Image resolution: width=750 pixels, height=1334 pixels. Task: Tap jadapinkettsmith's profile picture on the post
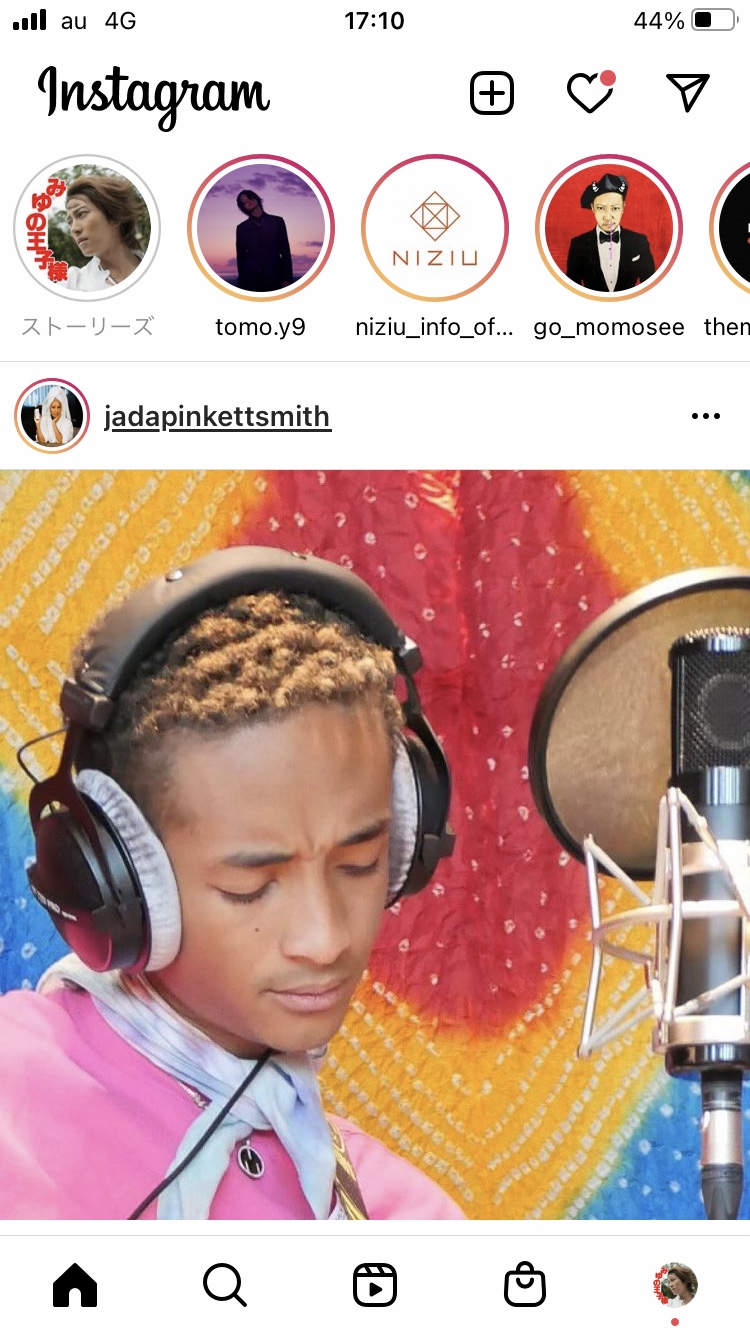coord(52,416)
